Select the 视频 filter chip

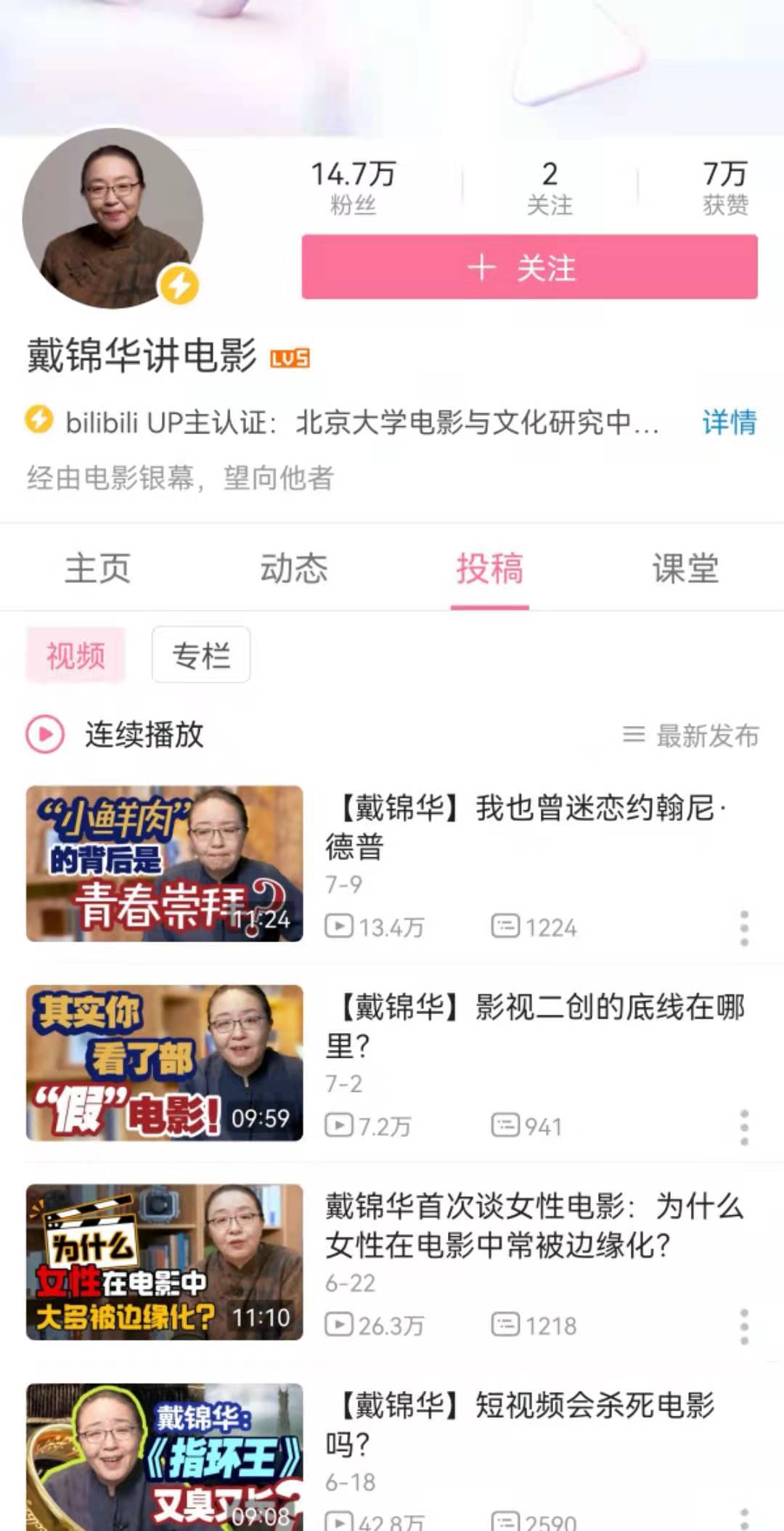(x=75, y=655)
